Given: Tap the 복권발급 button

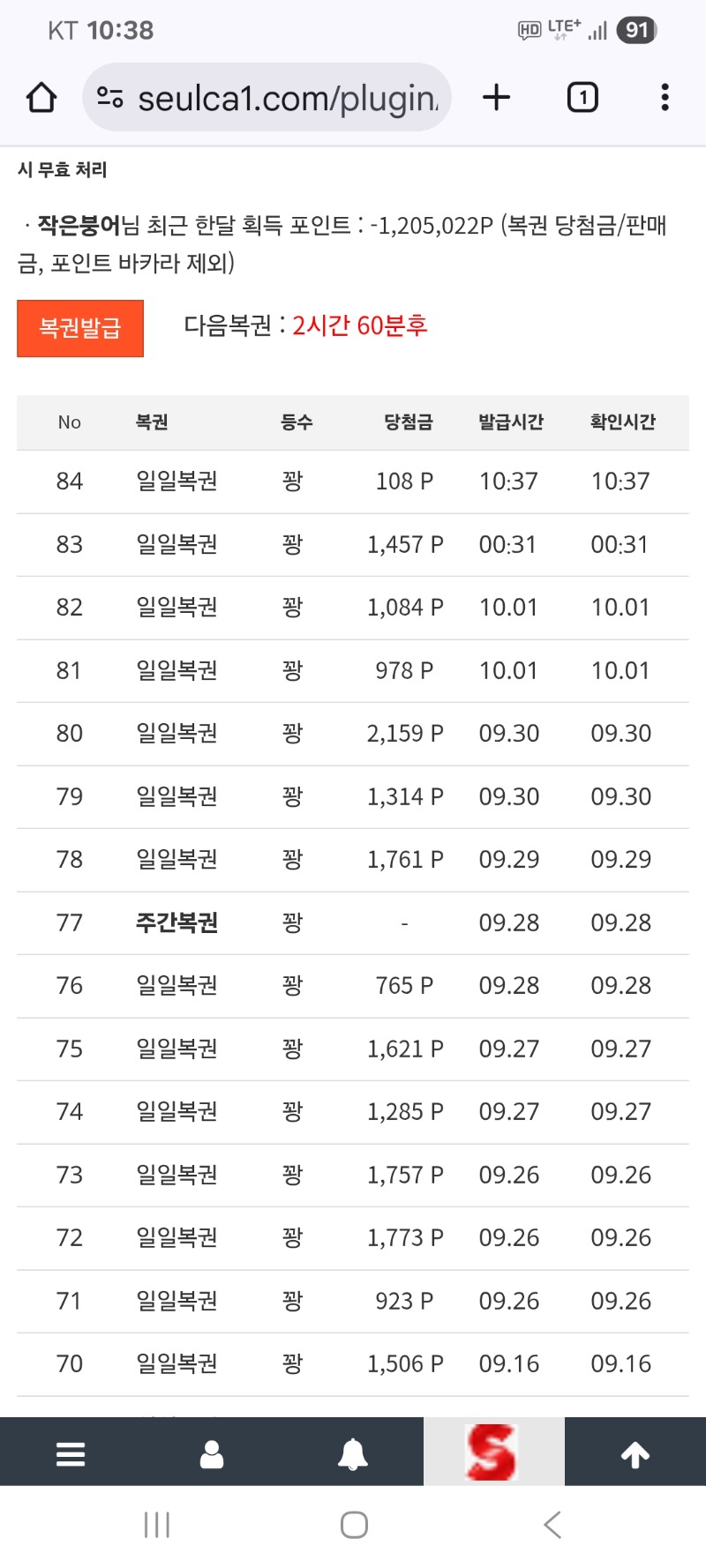Looking at the screenshot, I should (x=80, y=328).
